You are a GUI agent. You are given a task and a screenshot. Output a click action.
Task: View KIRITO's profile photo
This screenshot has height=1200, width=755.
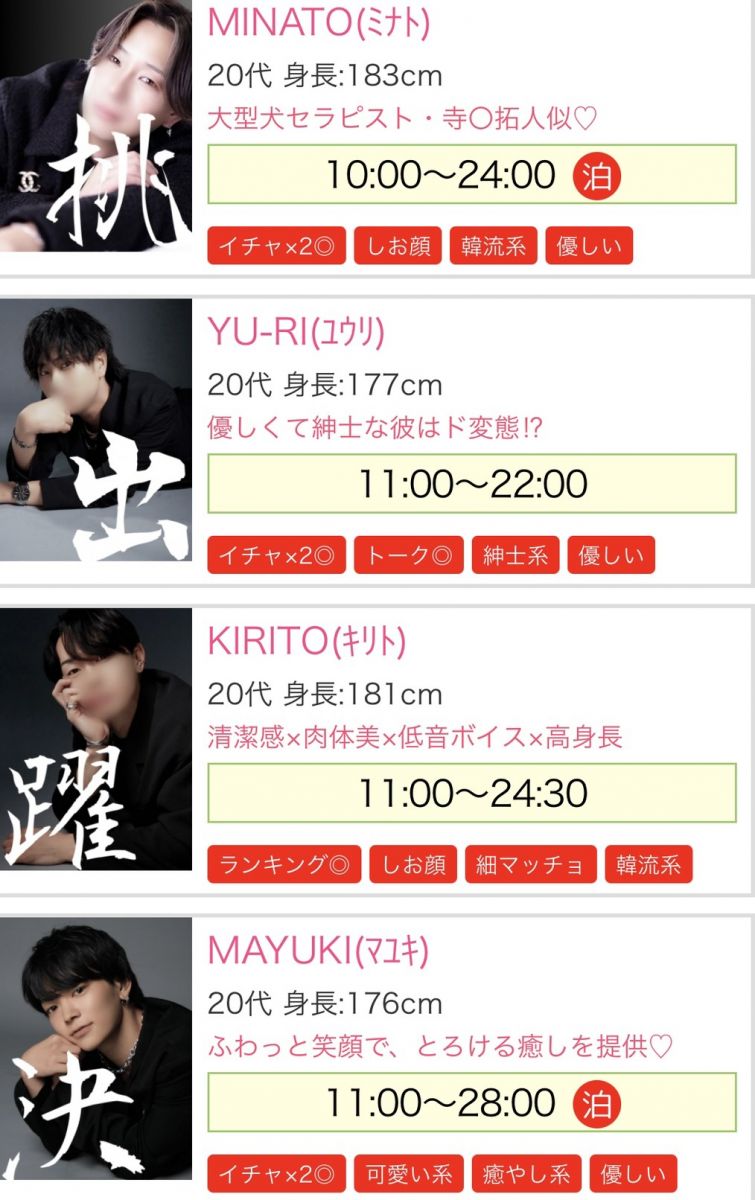95,738
